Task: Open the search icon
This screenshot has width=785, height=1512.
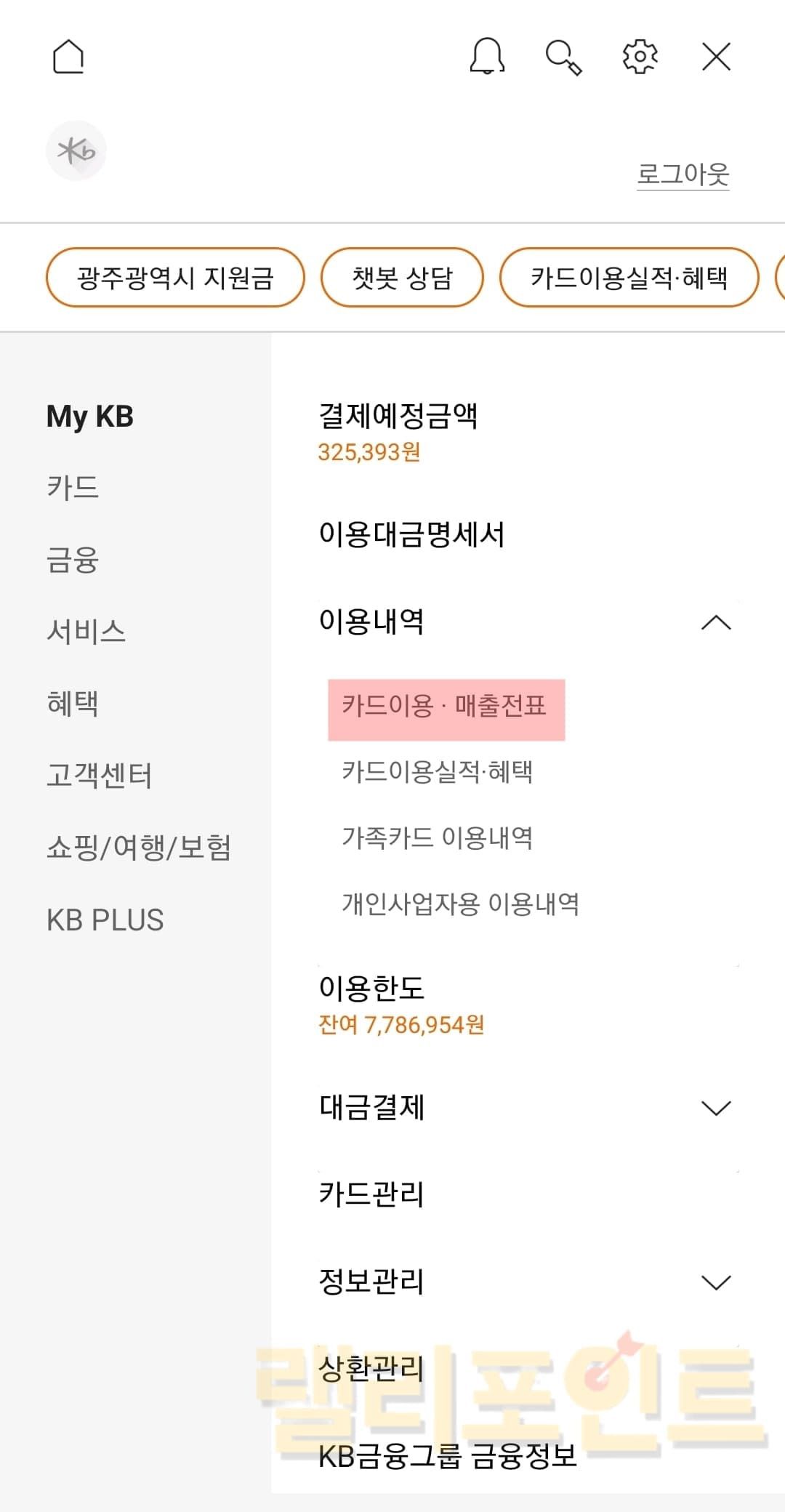Action: point(563,57)
